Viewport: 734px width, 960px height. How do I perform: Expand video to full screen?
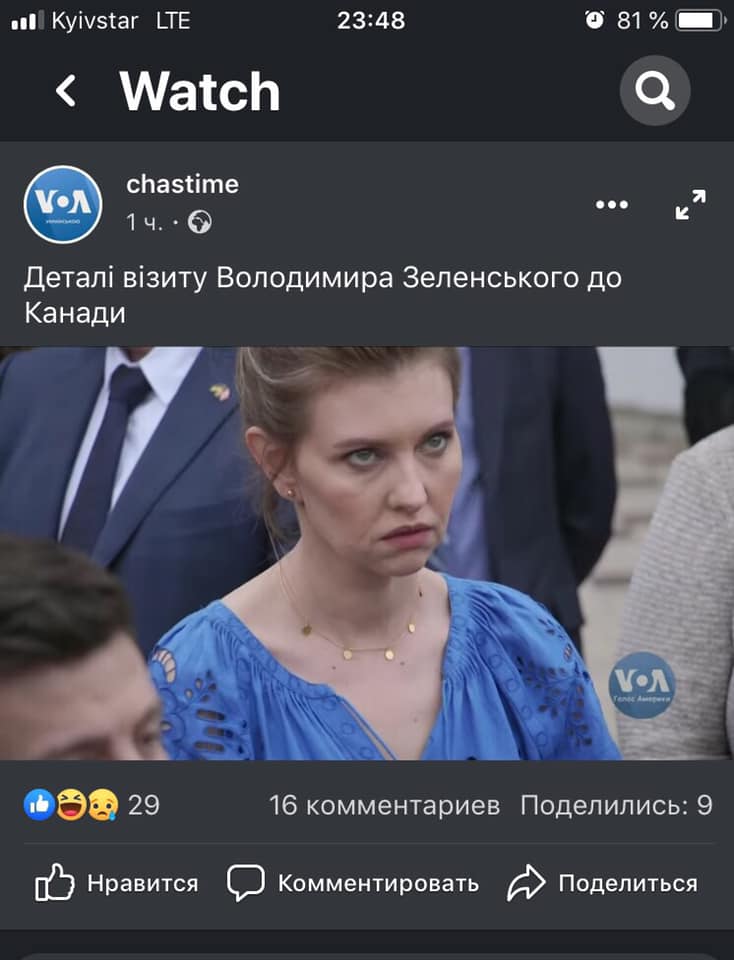click(690, 204)
